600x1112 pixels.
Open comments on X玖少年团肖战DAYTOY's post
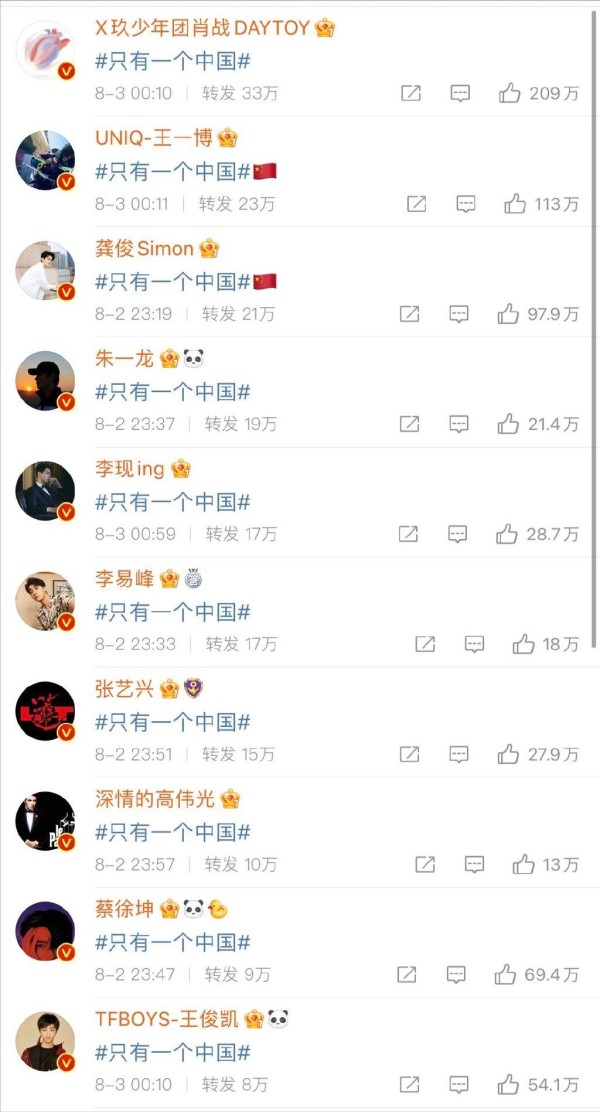(460, 93)
